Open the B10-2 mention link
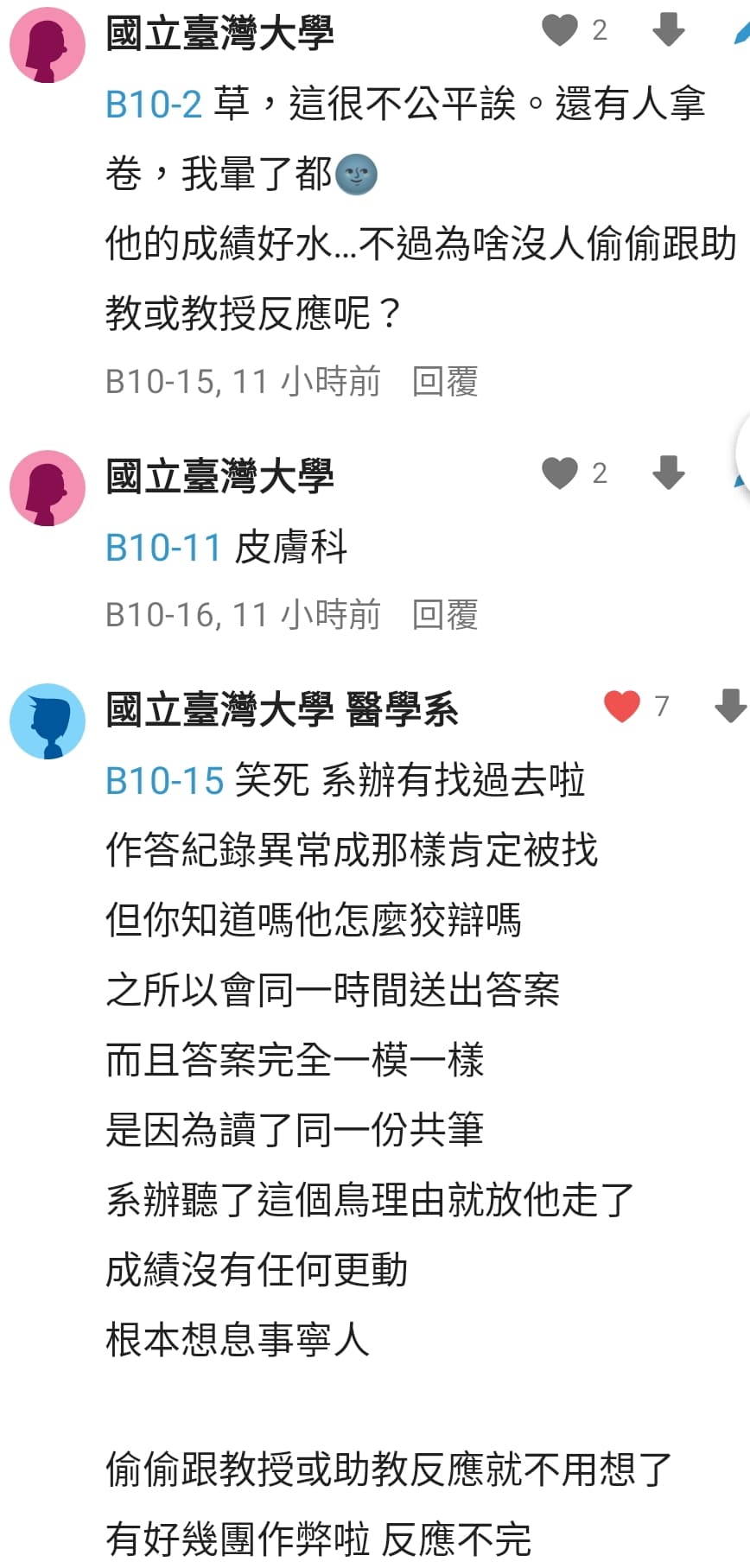Viewport: 750px width, 1568px height. [x=154, y=105]
